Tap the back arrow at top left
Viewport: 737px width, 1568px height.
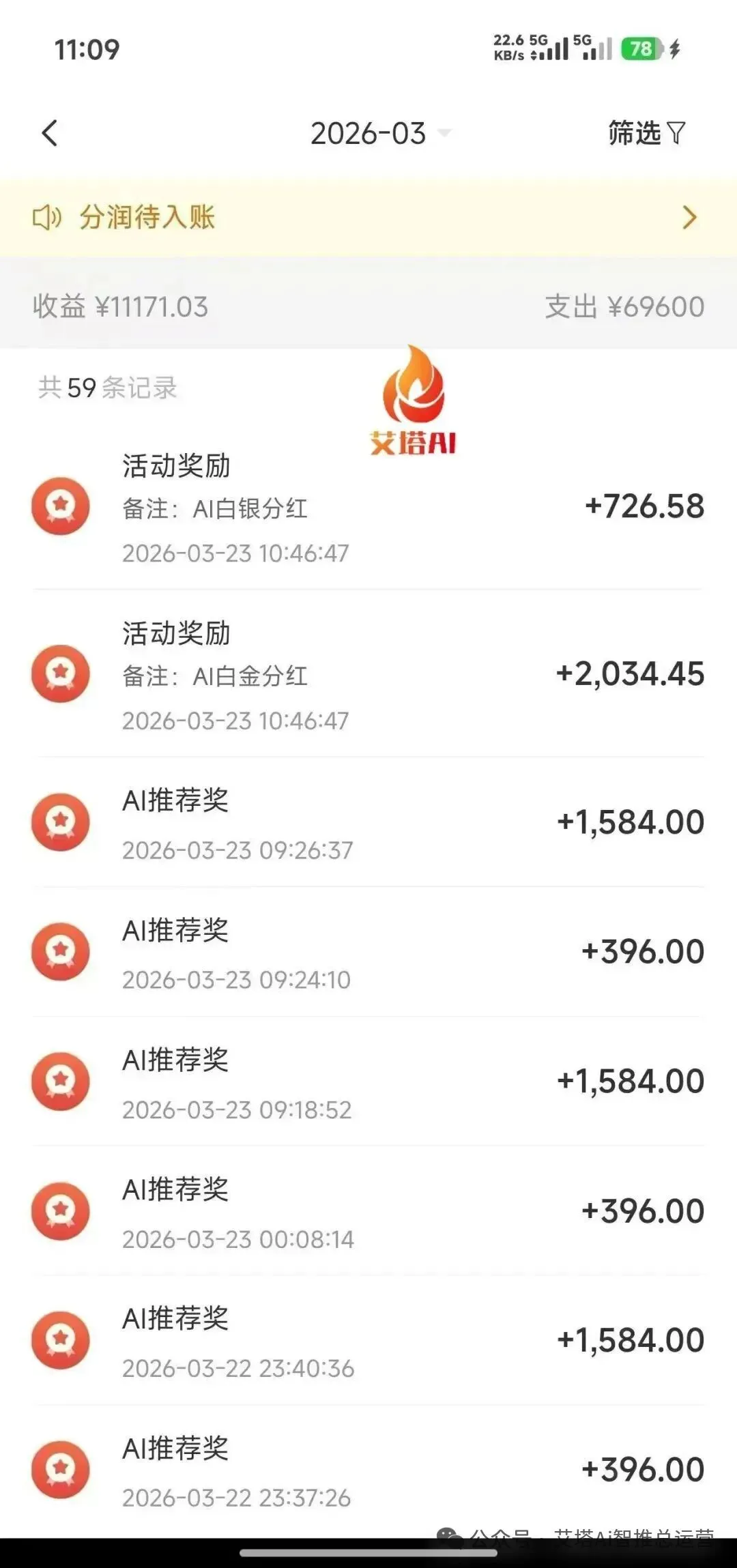click(x=49, y=133)
